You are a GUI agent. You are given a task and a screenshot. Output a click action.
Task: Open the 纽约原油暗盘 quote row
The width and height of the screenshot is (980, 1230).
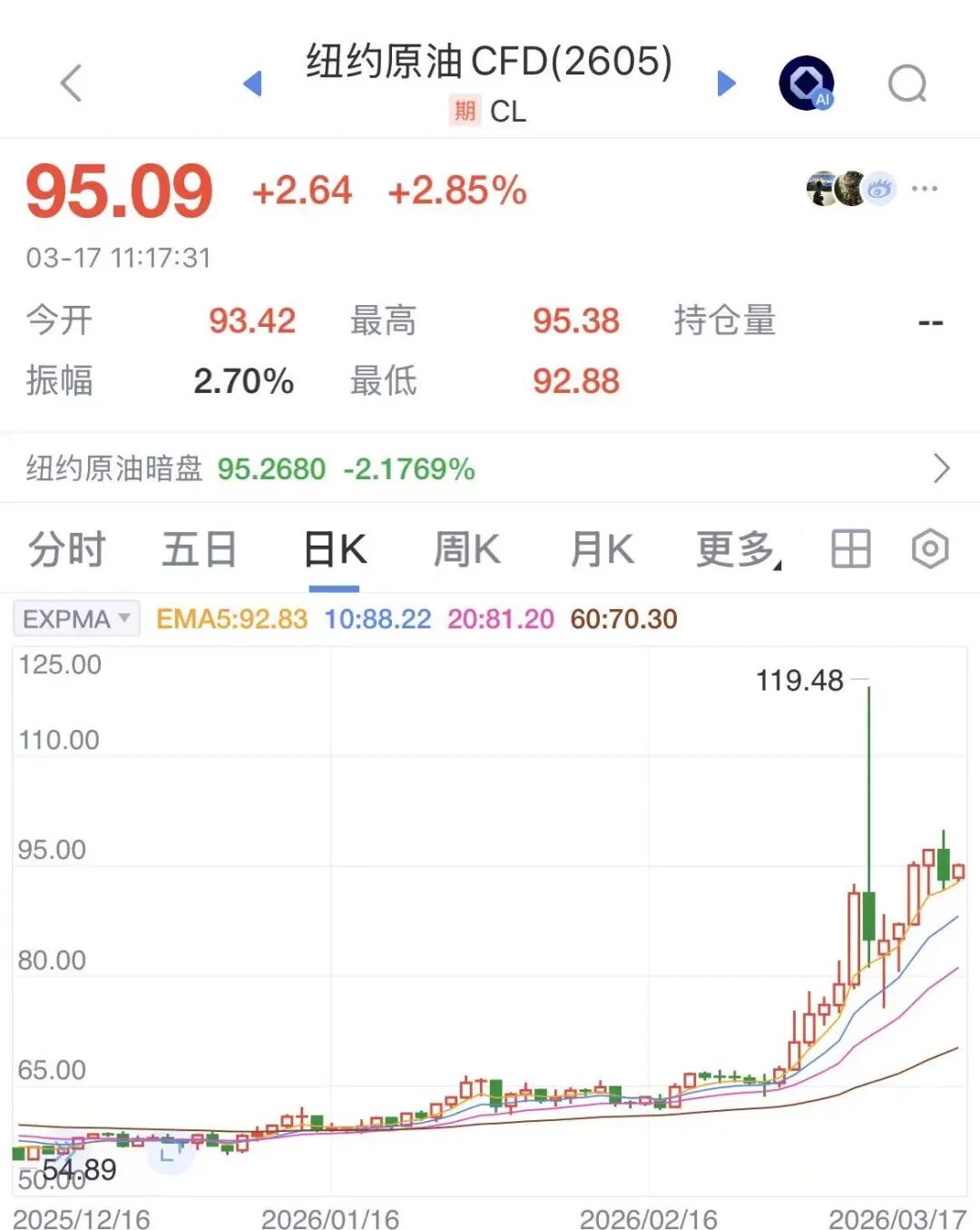(490, 468)
